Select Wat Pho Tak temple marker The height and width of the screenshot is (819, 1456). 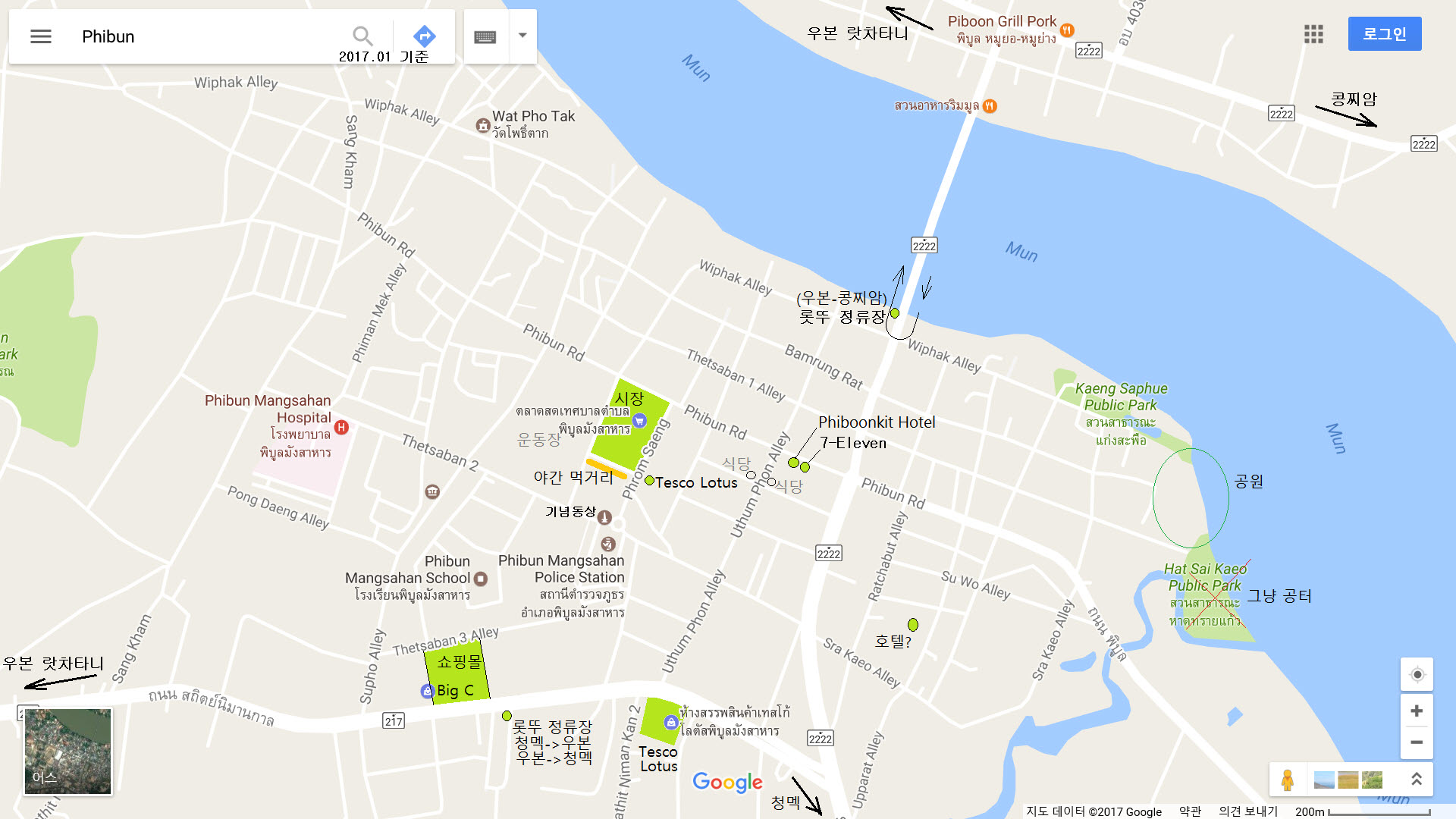point(482,125)
